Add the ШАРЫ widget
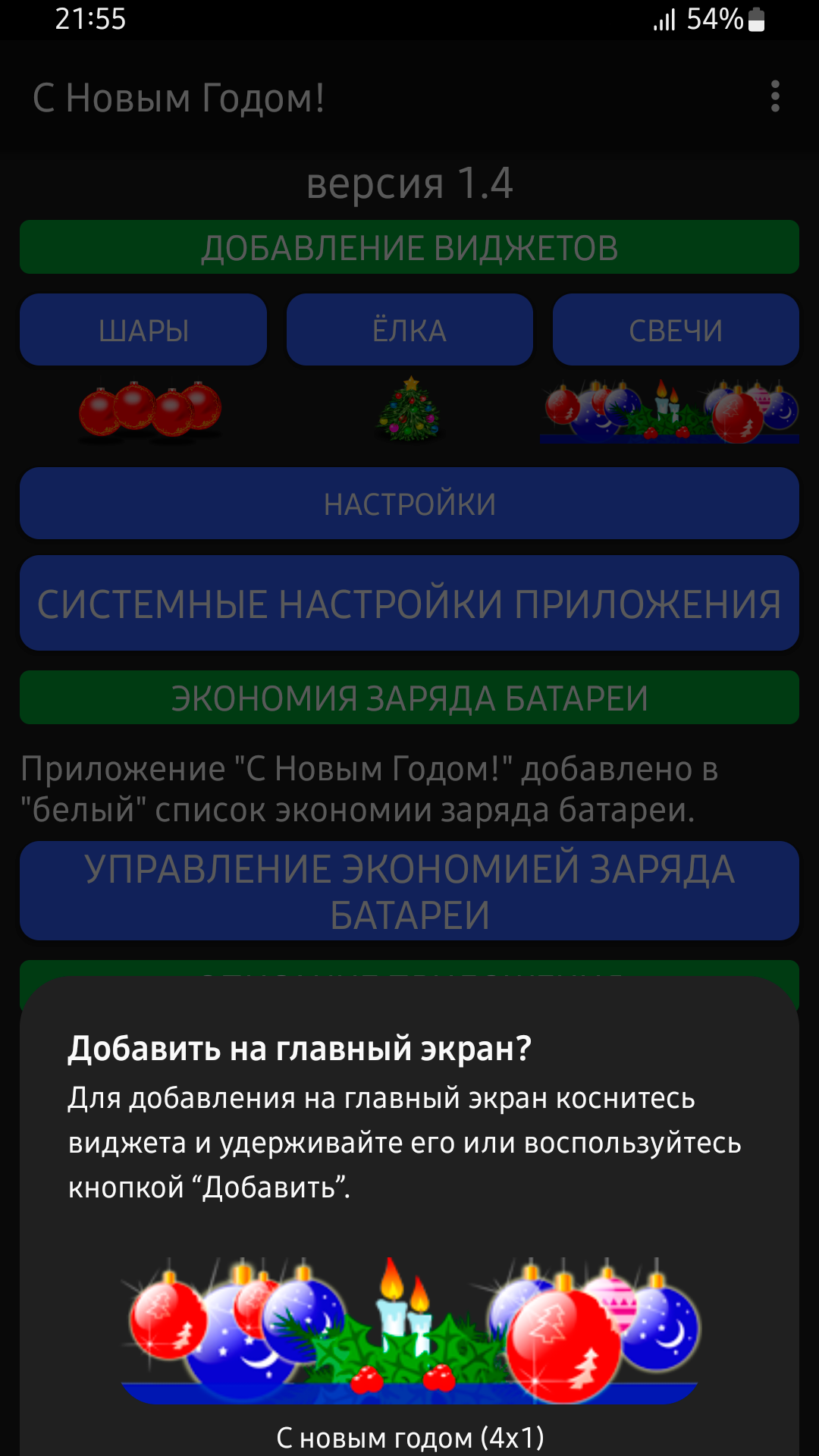The height and width of the screenshot is (1456, 819). pyautogui.click(x=143, y=330)
